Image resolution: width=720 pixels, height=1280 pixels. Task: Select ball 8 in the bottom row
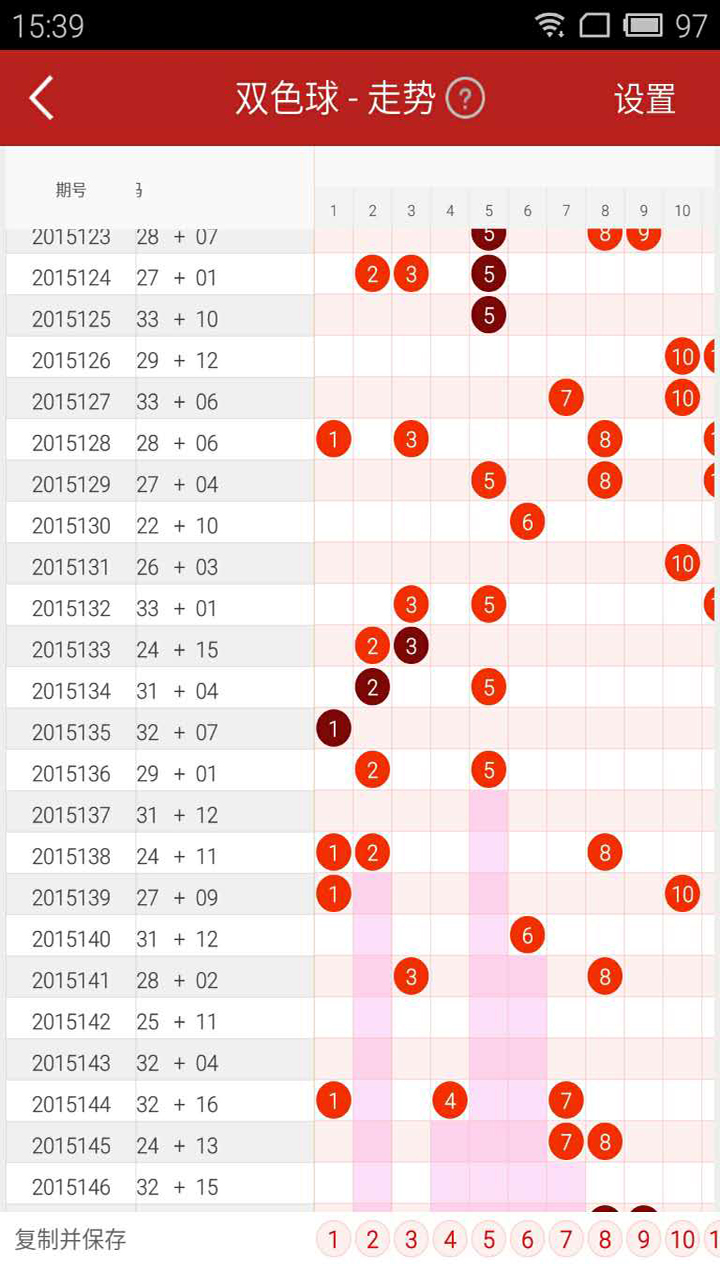(x=605, y=1240)
